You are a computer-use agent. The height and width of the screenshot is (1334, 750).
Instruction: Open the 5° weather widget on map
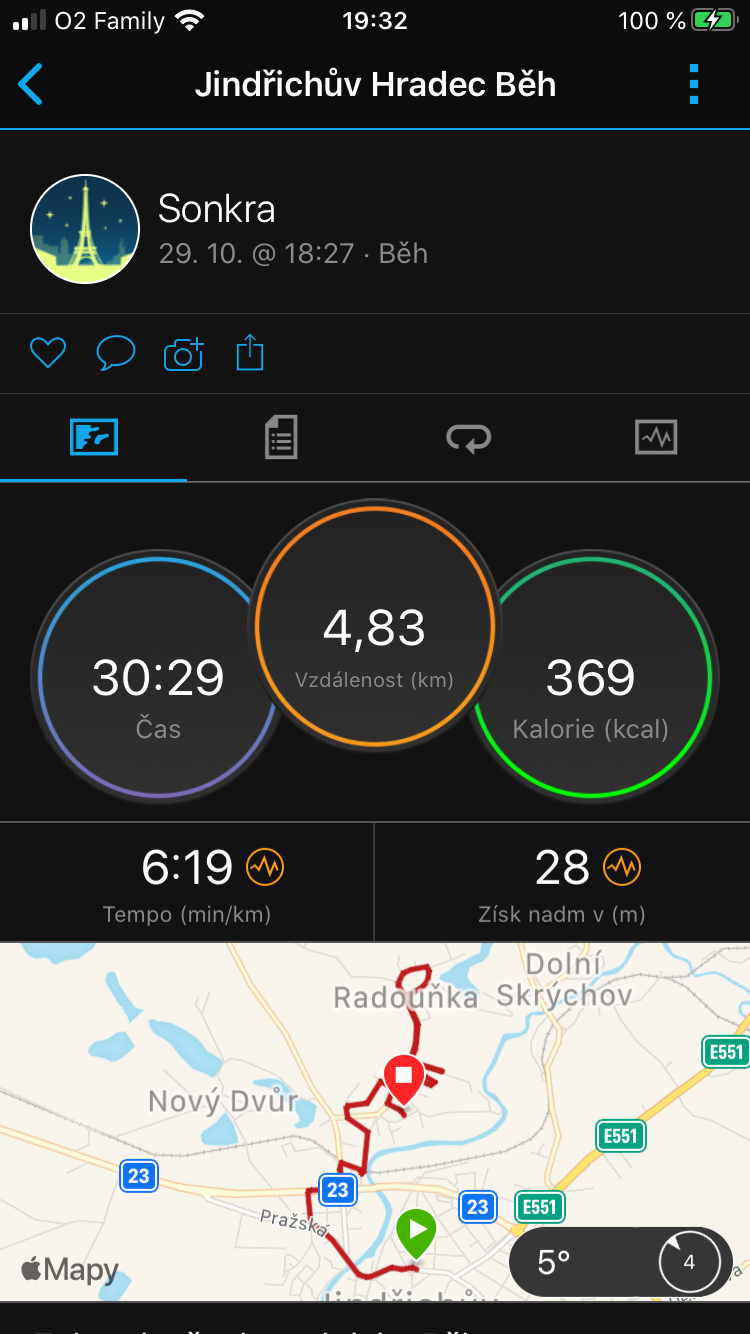621,1262
